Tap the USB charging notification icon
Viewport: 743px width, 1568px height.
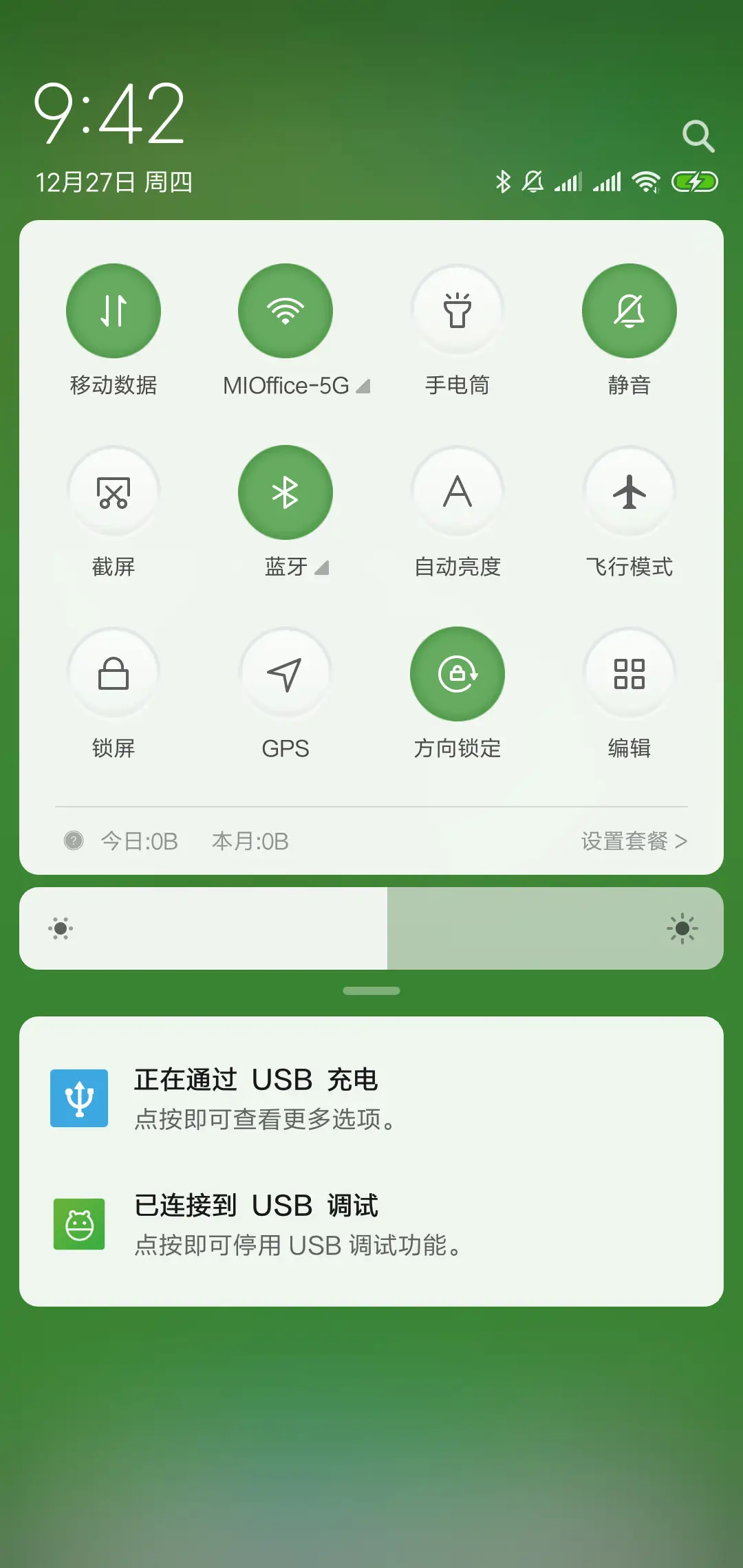pos(78,1096)
